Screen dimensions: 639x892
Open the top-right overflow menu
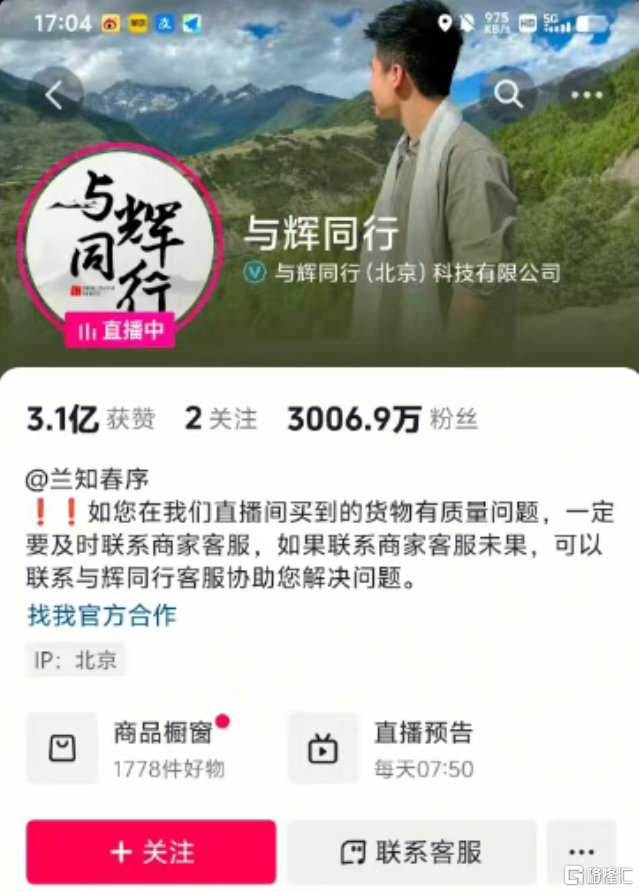pos(586,95)
